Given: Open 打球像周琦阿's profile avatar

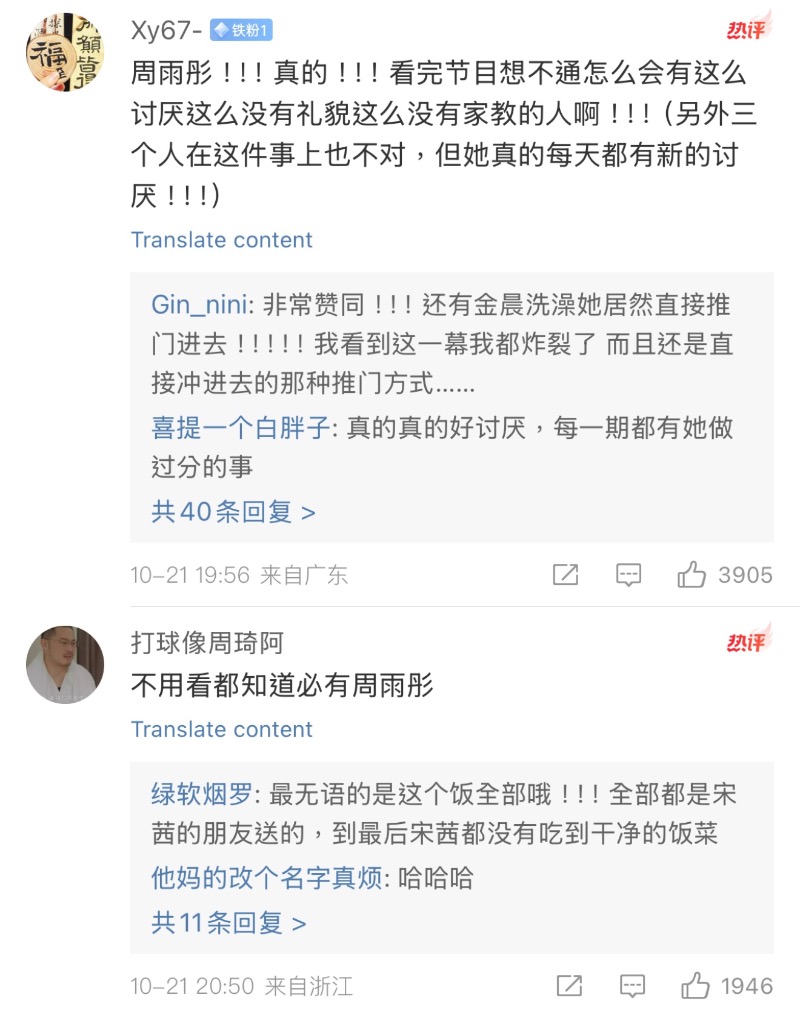Looking at the screenshot, I should click(65, 665).
